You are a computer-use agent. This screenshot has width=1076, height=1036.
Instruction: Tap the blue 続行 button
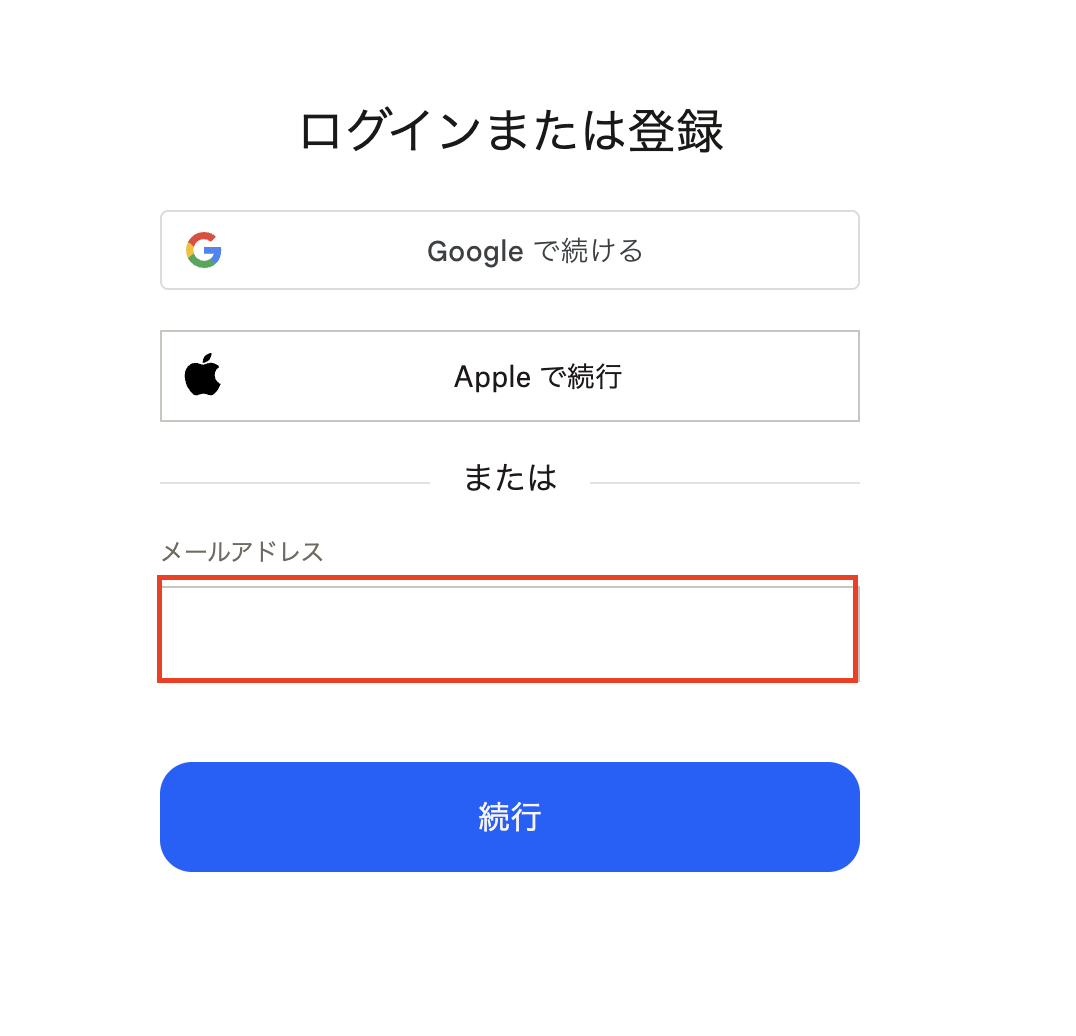click(509, 817)
